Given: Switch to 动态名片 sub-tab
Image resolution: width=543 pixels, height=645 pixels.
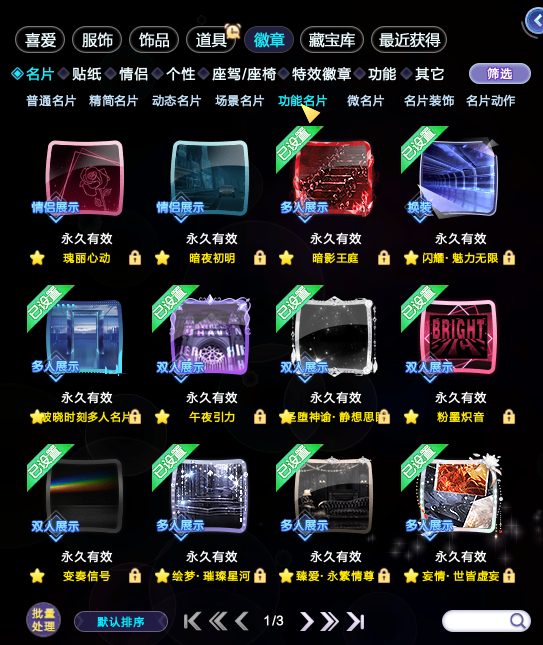Looking at the screenshot, I should click(176, 101).
